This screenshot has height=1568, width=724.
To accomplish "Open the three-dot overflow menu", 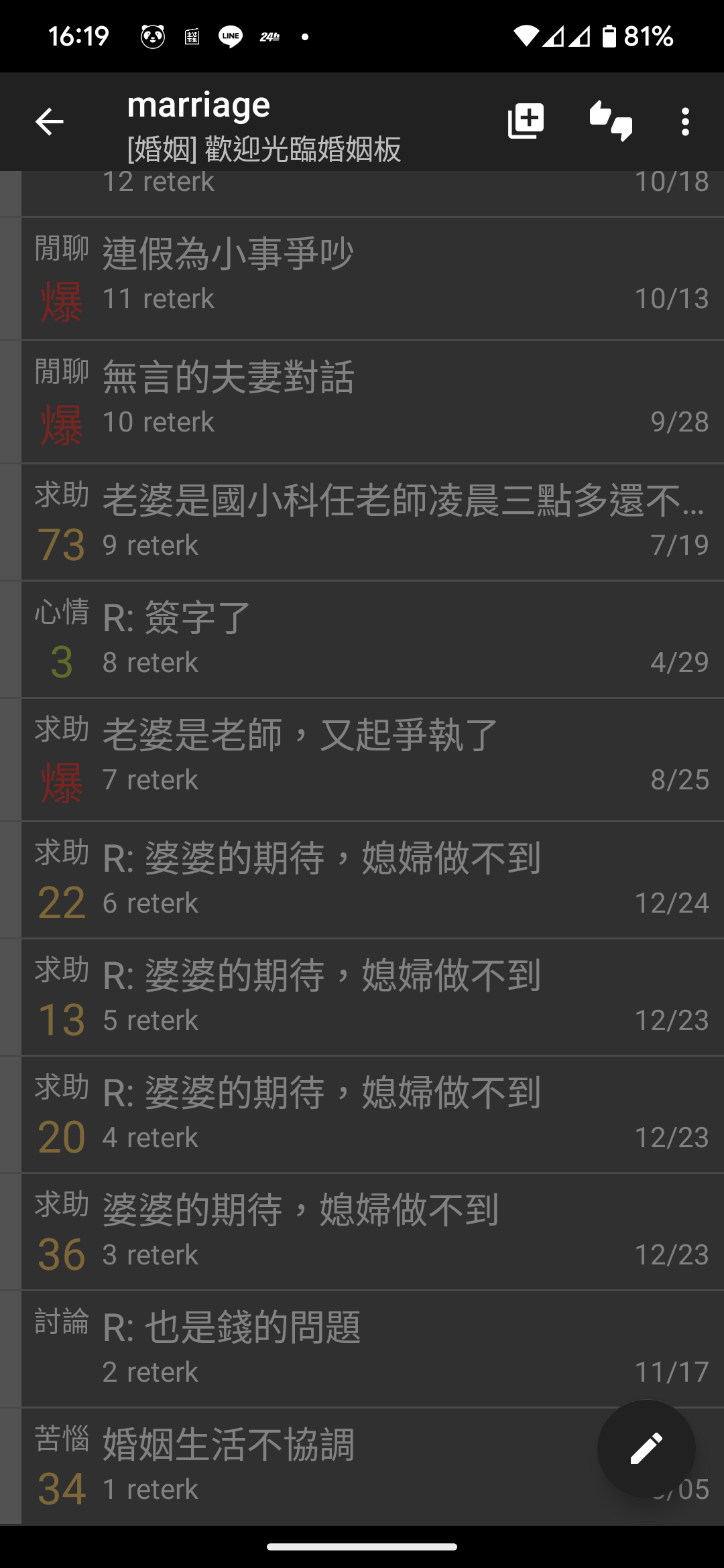I will 684,121.
